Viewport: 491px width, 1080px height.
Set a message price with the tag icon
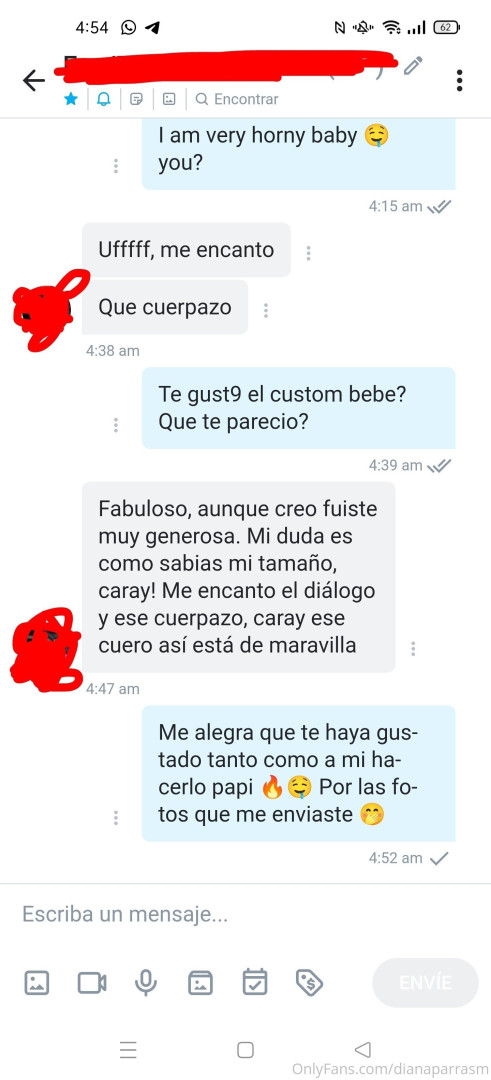coord(310,983)
